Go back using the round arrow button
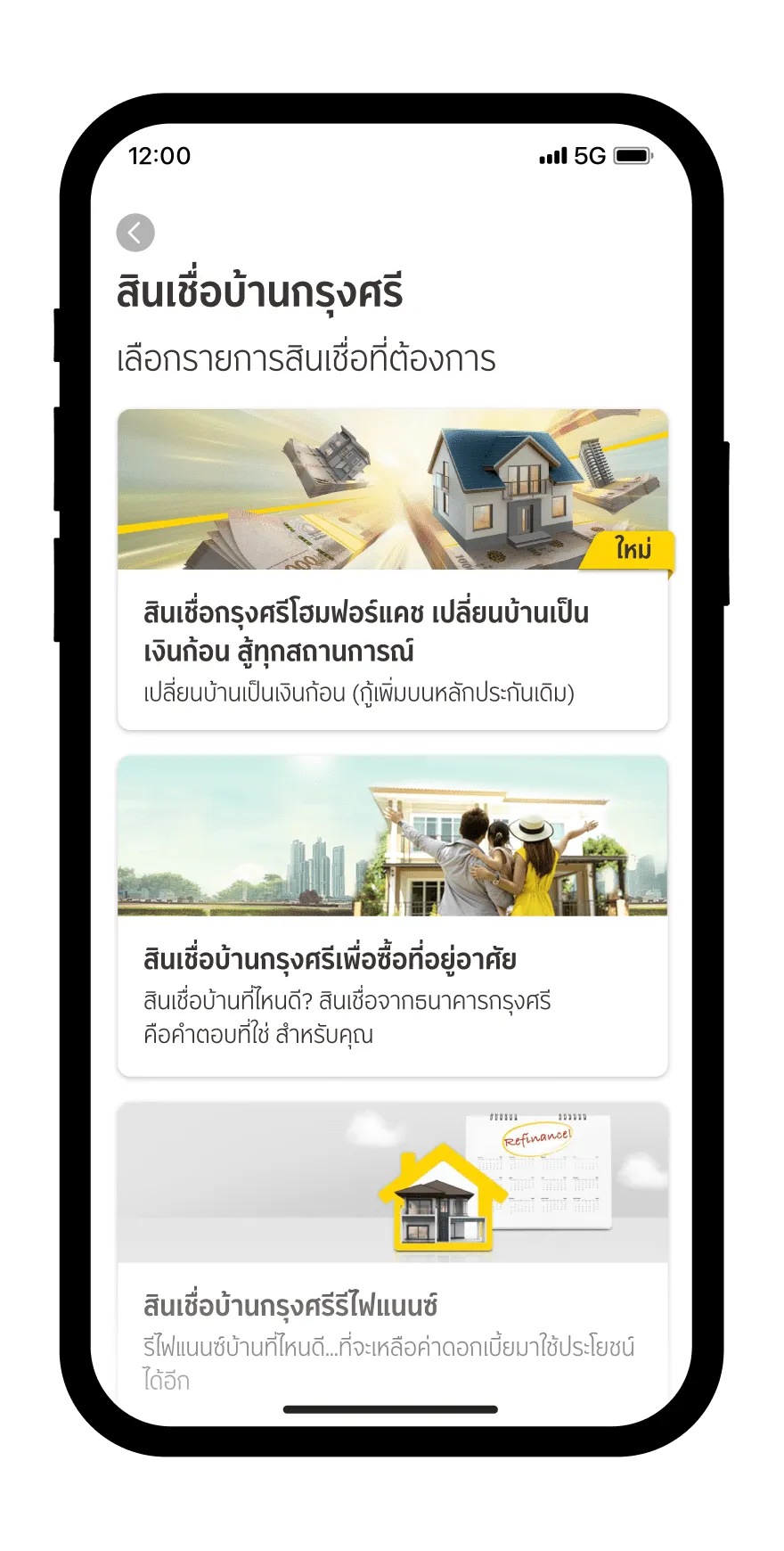 [x=135, y=233]
